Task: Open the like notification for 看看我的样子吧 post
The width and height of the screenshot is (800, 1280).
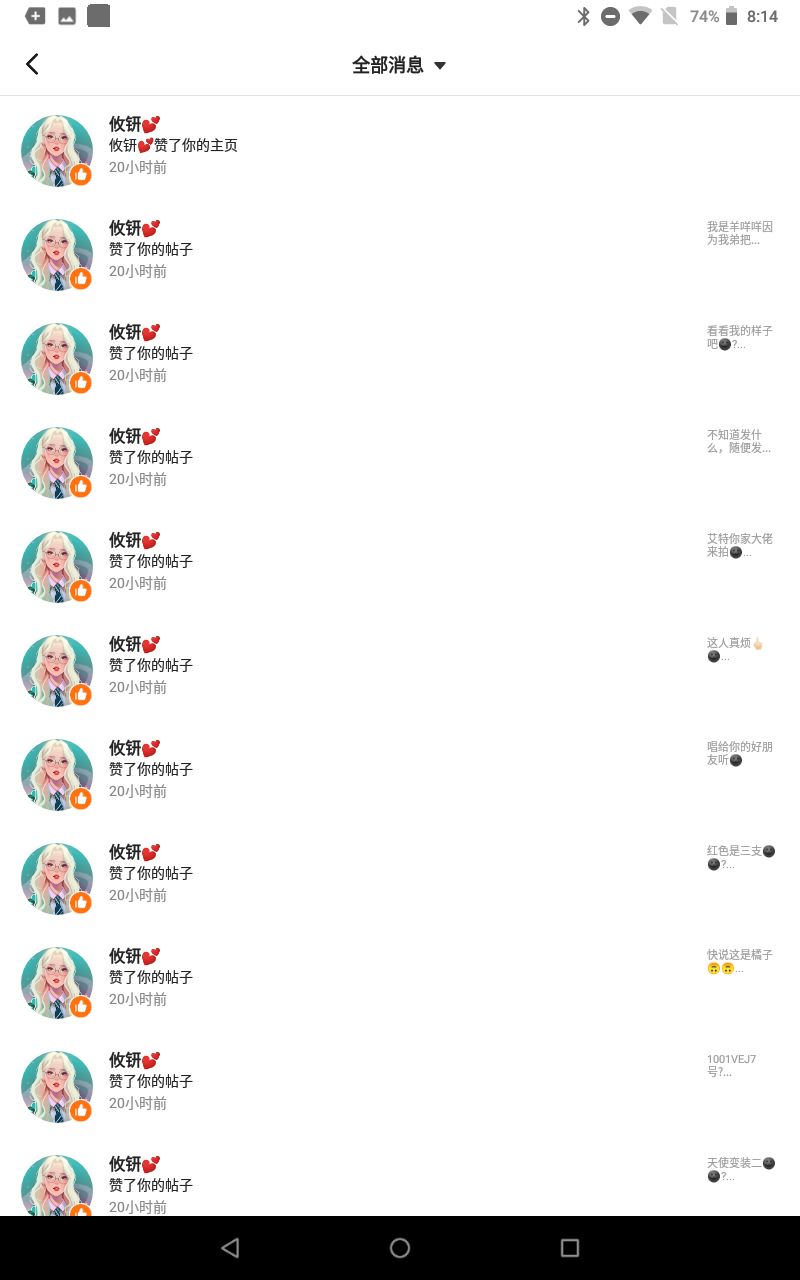Action: coord(400,358)
